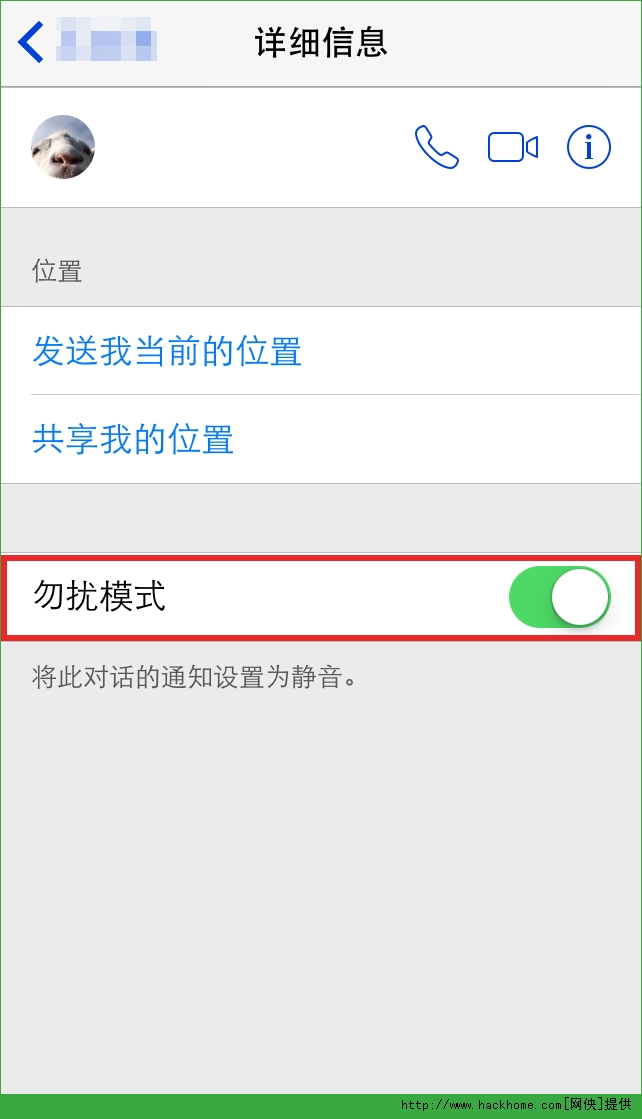Tap 发送我当前的位置

167,352
